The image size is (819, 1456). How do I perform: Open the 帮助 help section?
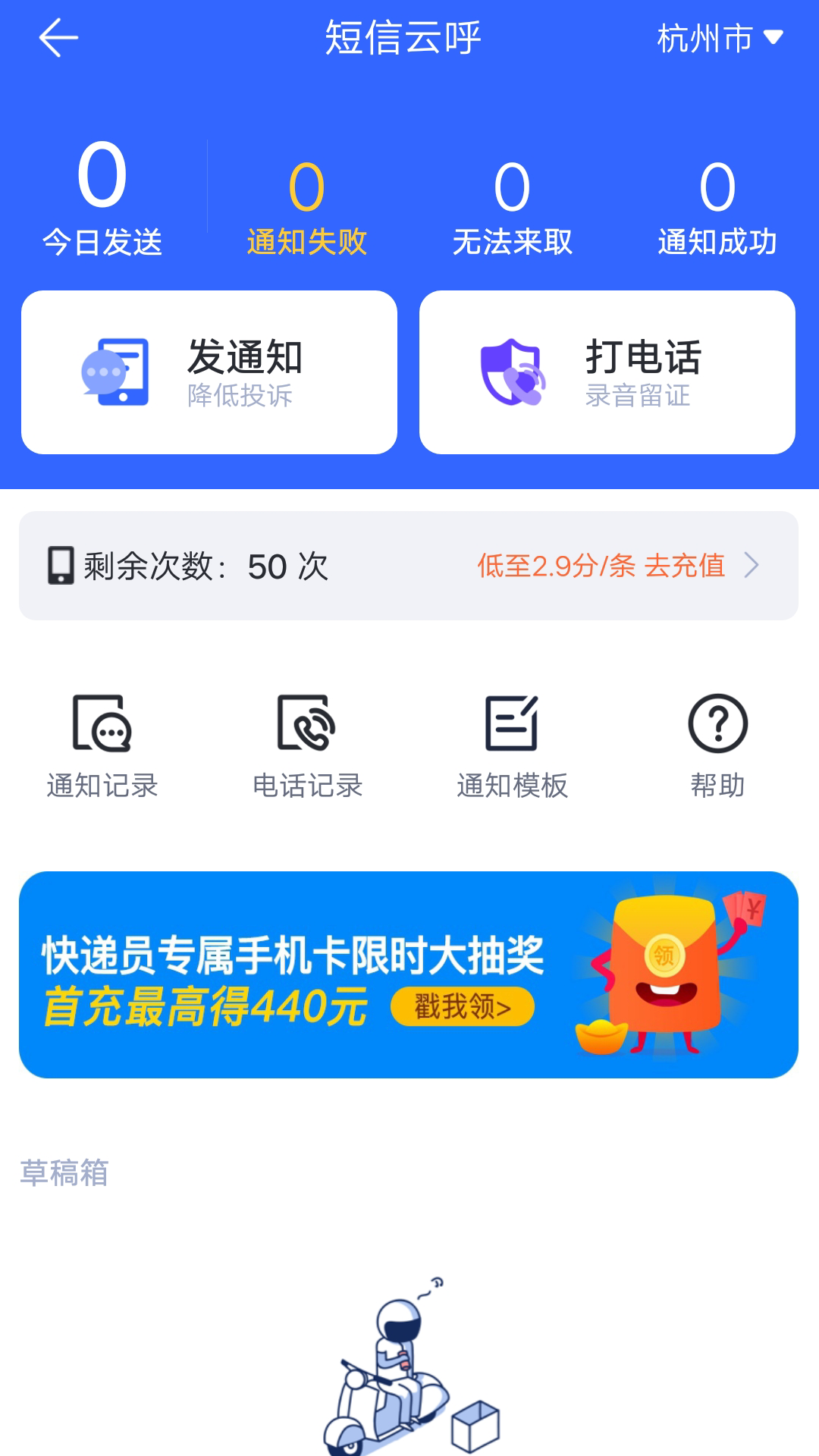click(717, 743)
